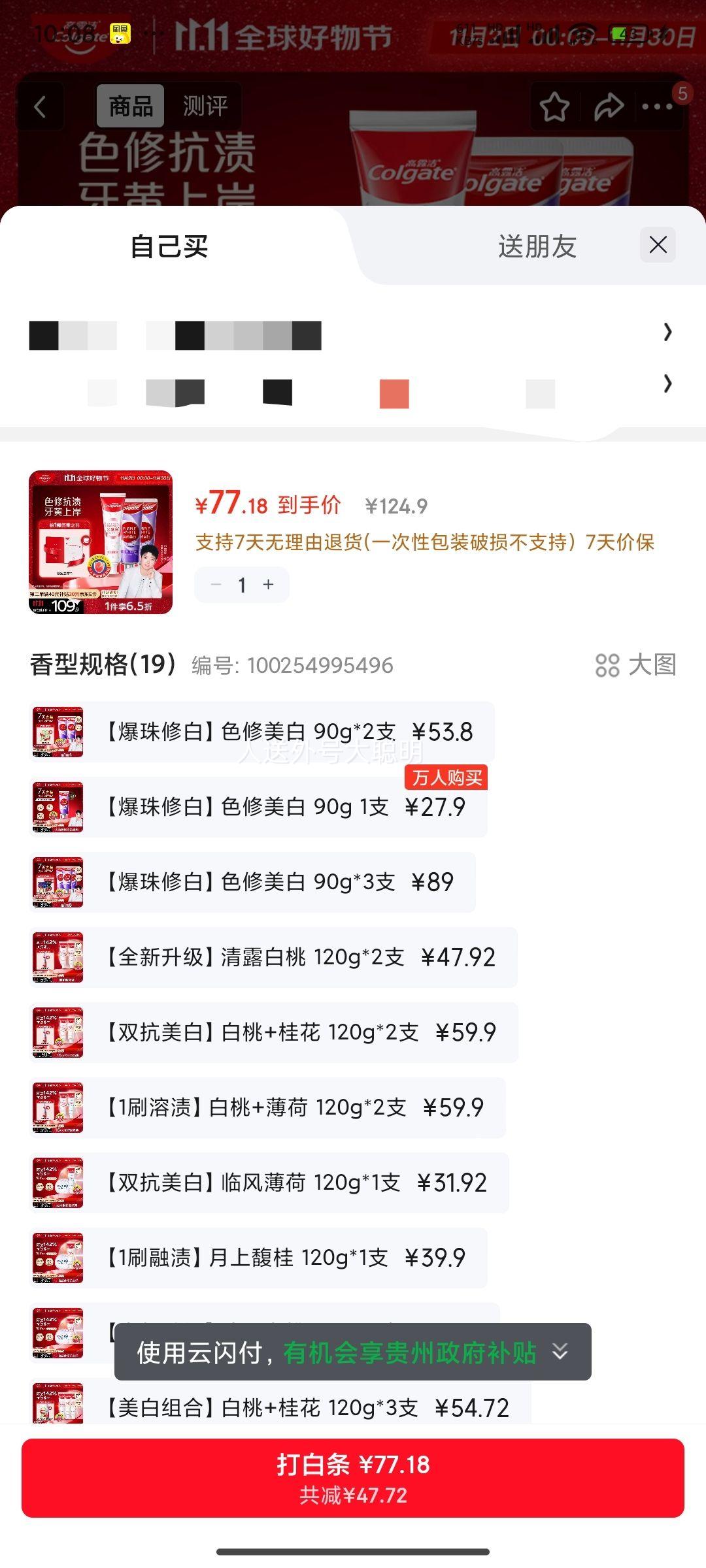This screenshot has height=1568, width=706.
Task: Switch SKU list to 大图 grid view
Action: (x=637, y=665)
